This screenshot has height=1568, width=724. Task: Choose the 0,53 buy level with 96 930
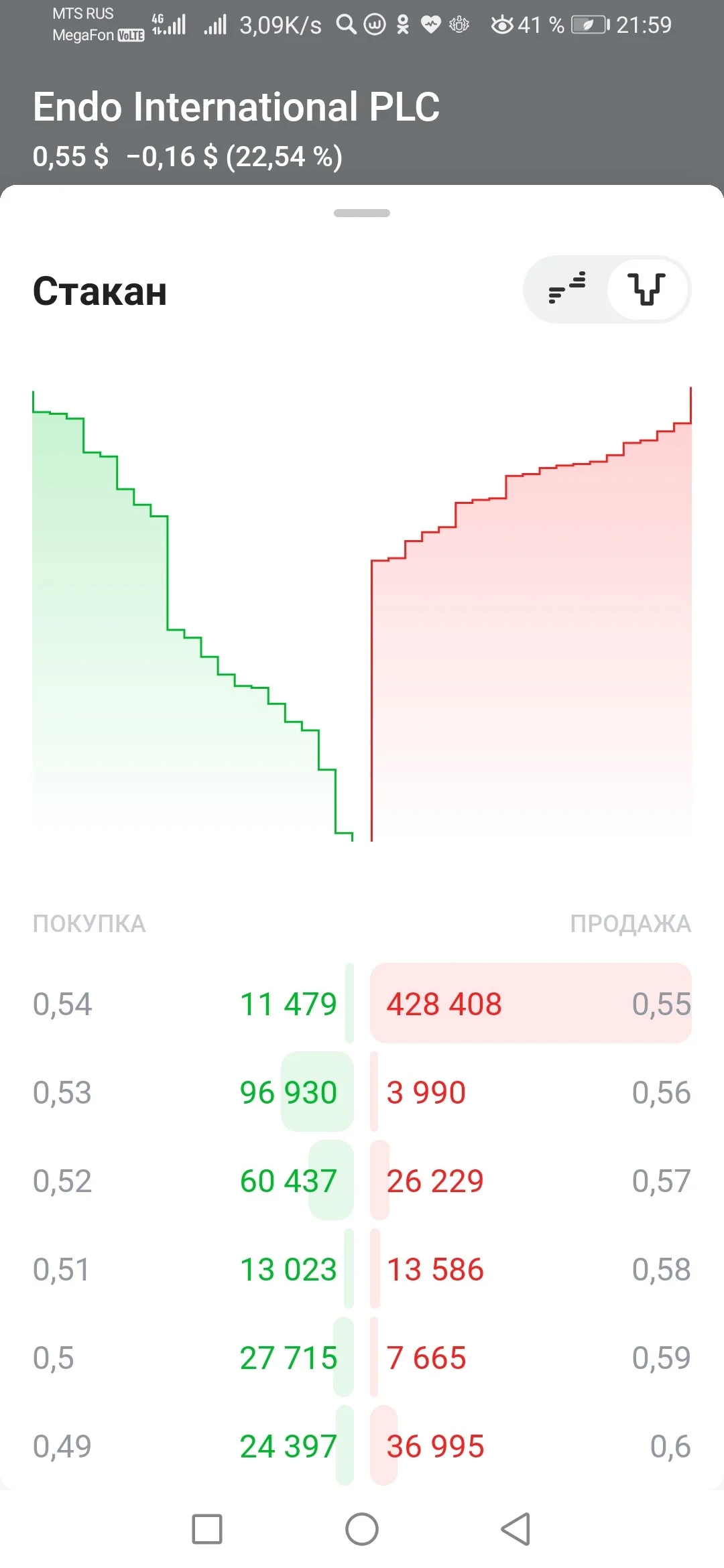coord(193,1092)
